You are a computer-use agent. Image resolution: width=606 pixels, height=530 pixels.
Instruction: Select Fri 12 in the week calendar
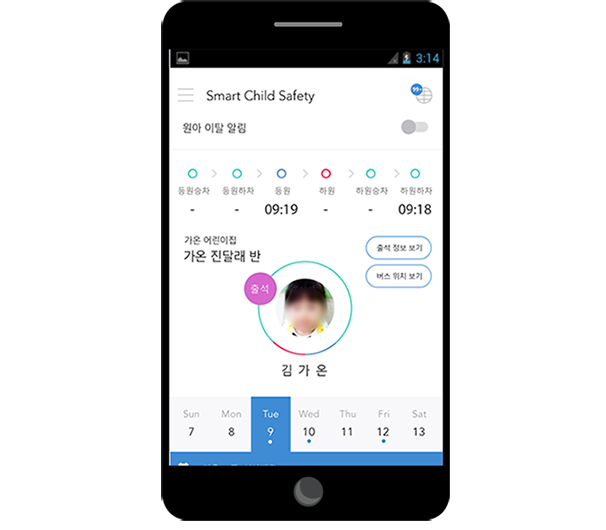point(383,424)
